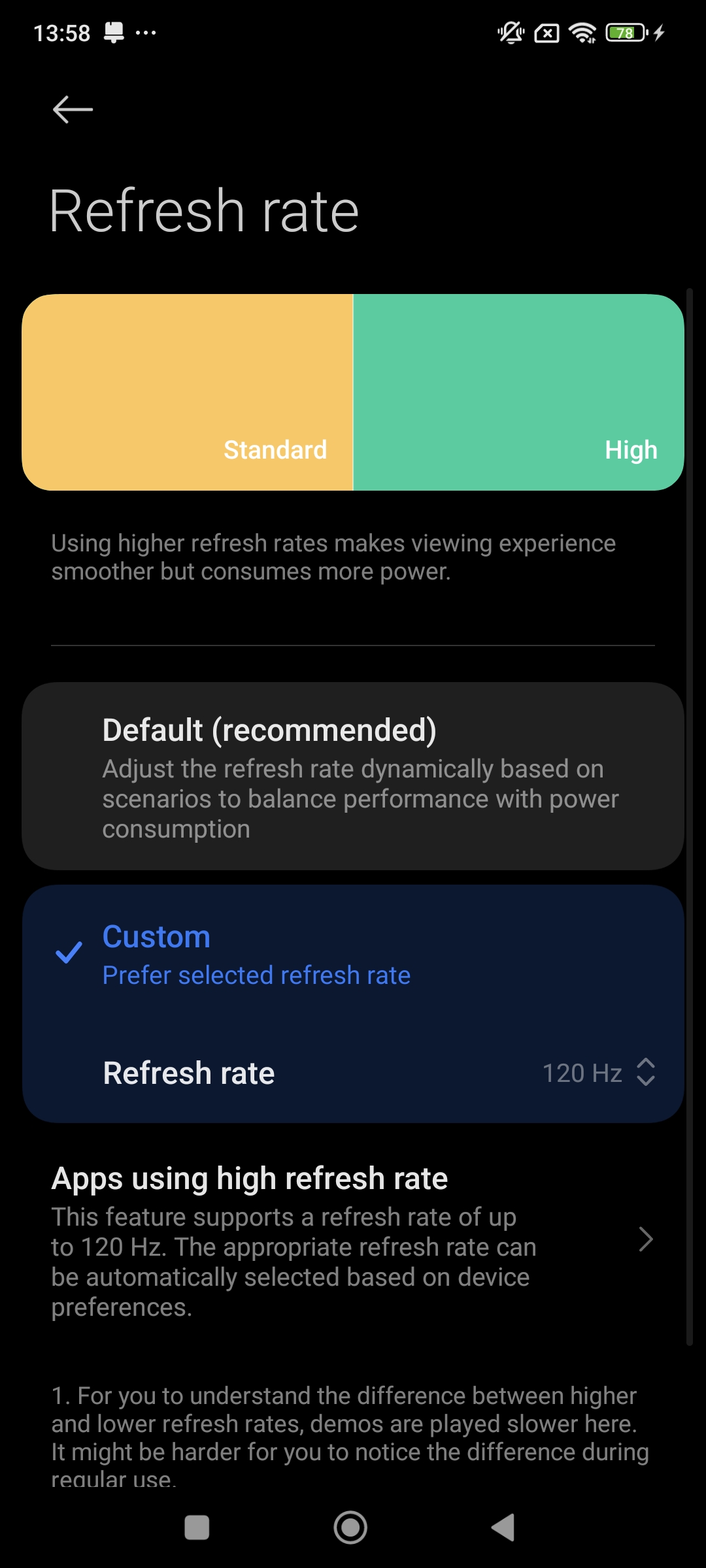Open recent apps from navigation bar
The image size is (706, 1568).
[x=197, y=1527]
